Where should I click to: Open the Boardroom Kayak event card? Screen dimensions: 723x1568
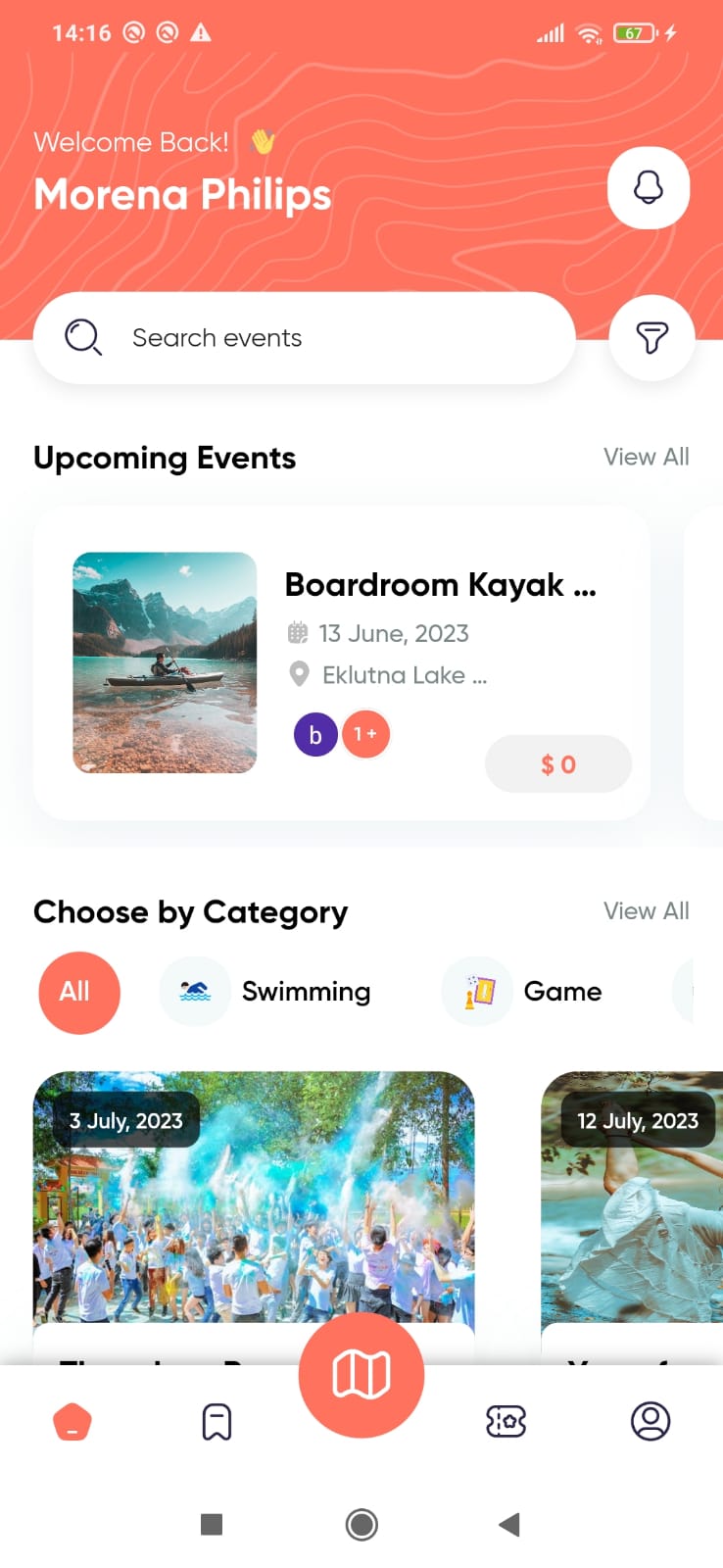click(x=341, y=662)
